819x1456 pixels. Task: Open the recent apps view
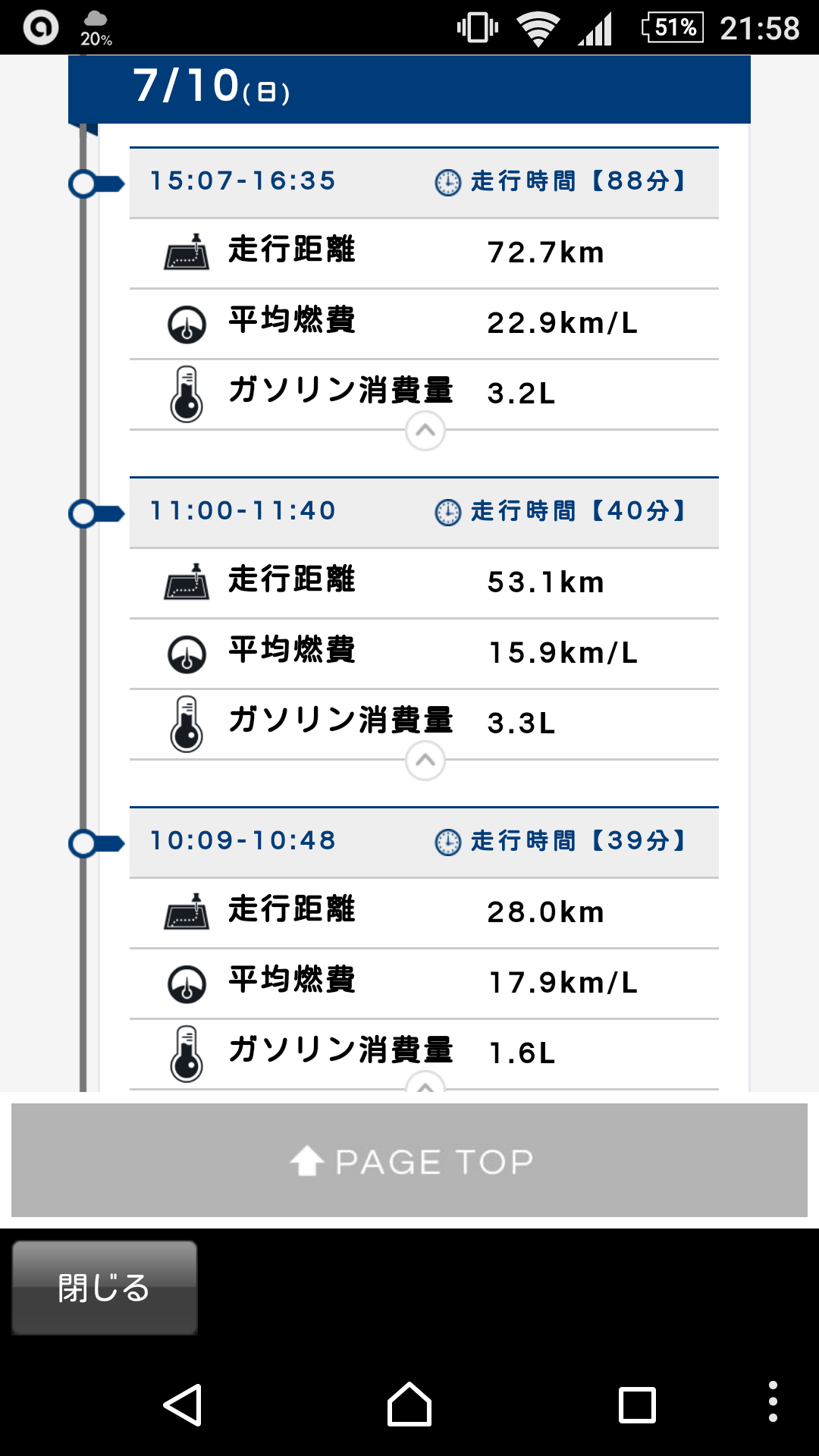click(x=637, y=1405)
